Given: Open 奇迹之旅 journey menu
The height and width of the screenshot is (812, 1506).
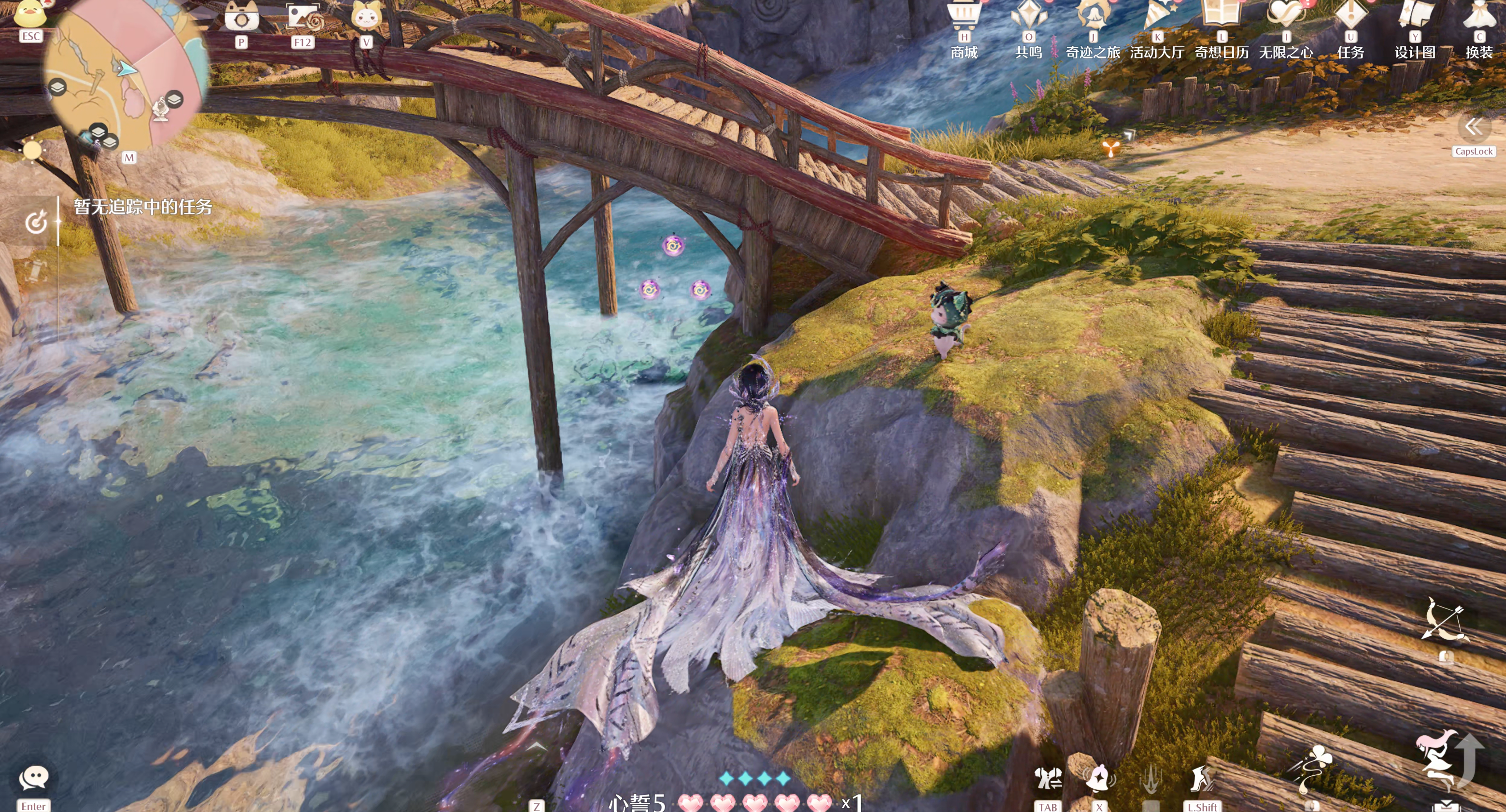Looking at the screenshot, I should click(x=1092, y=17).
